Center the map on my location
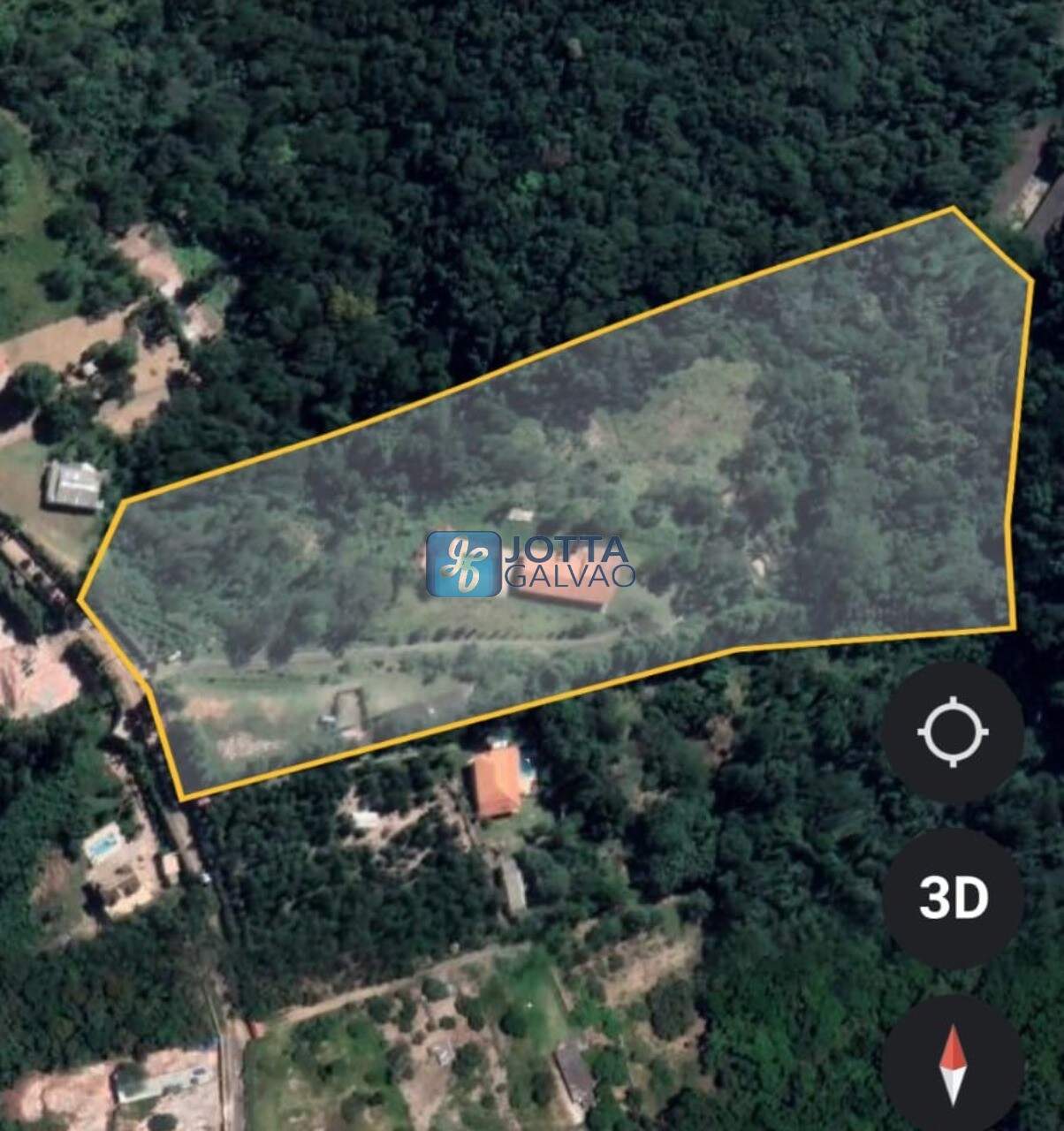The width and height of the screenshot is (1064, 1131). [x=953, y=732]
